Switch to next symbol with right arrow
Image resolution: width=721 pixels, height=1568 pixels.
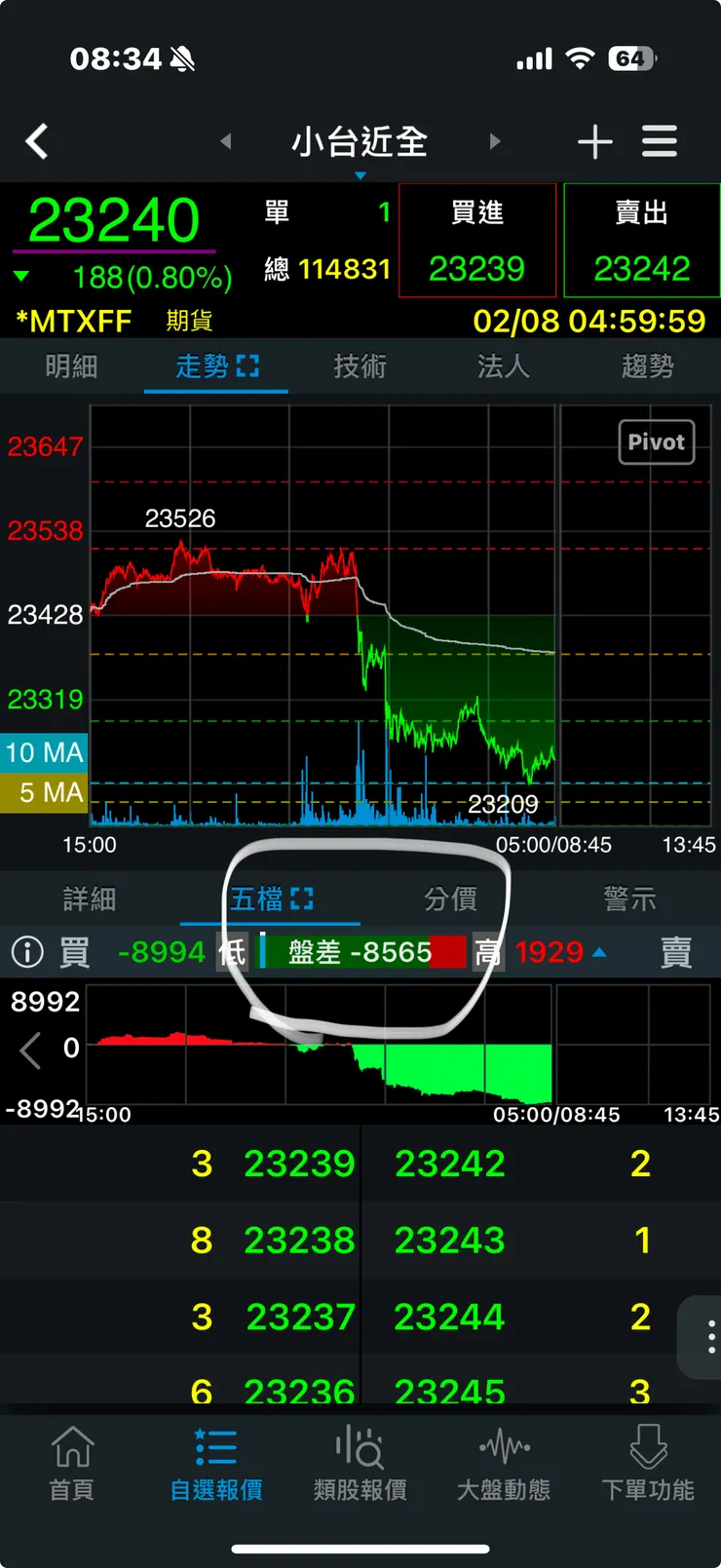tap(495, 142)
